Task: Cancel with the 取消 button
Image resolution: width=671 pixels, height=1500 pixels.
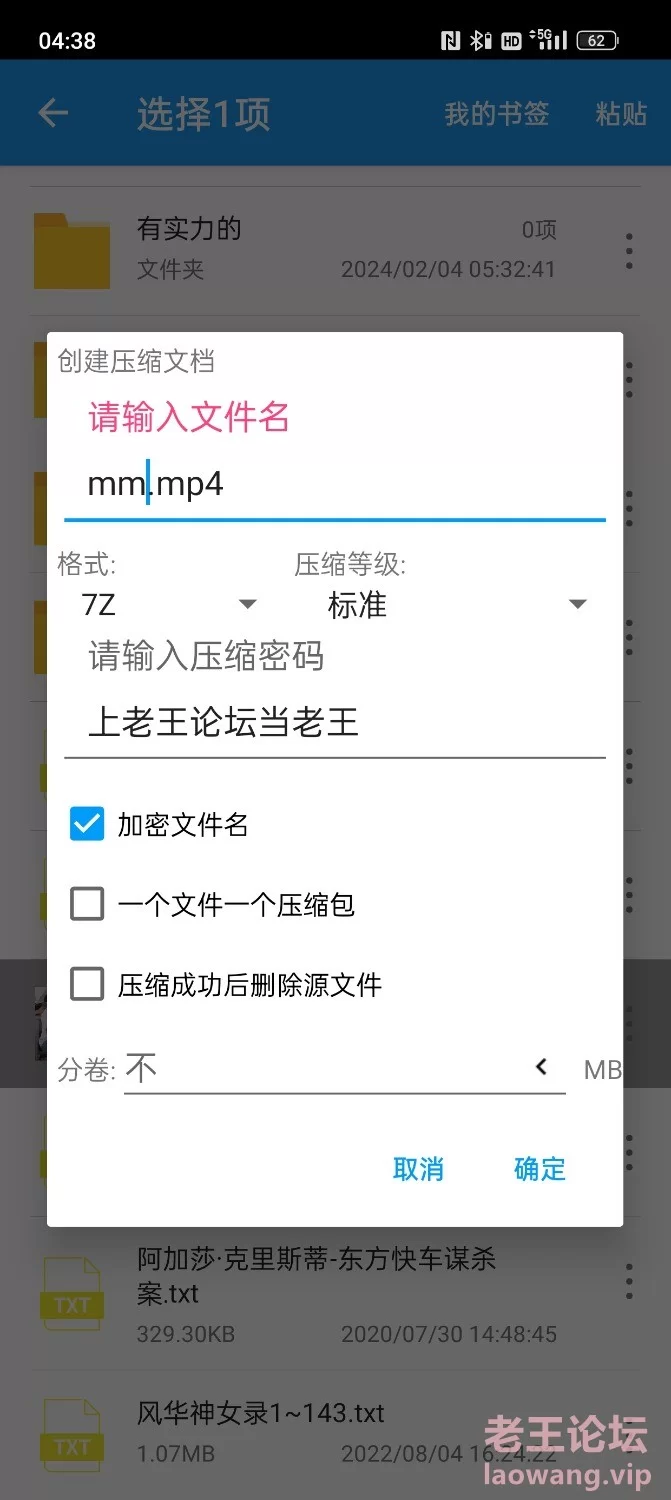Action: coord(418,1169)
